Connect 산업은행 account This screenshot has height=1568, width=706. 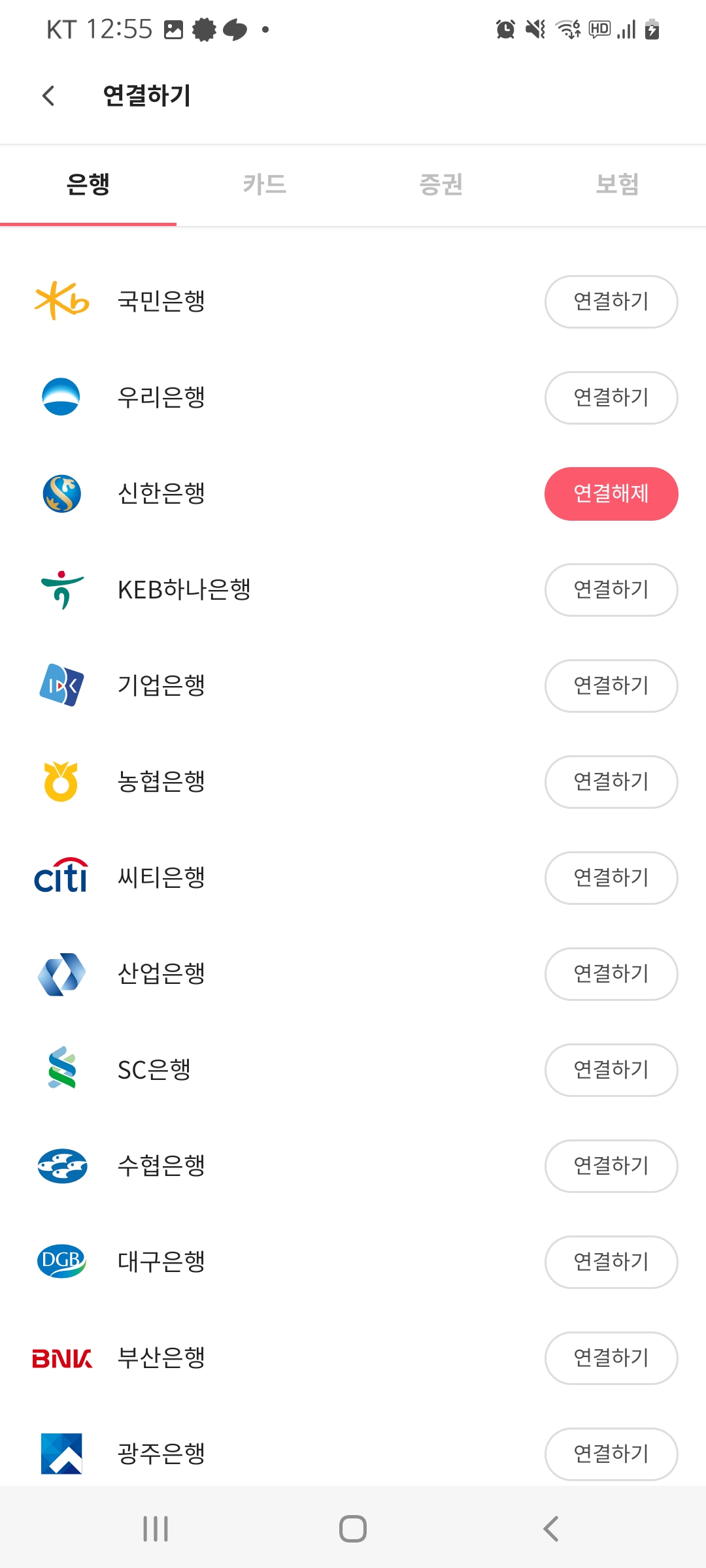point(611,973)
